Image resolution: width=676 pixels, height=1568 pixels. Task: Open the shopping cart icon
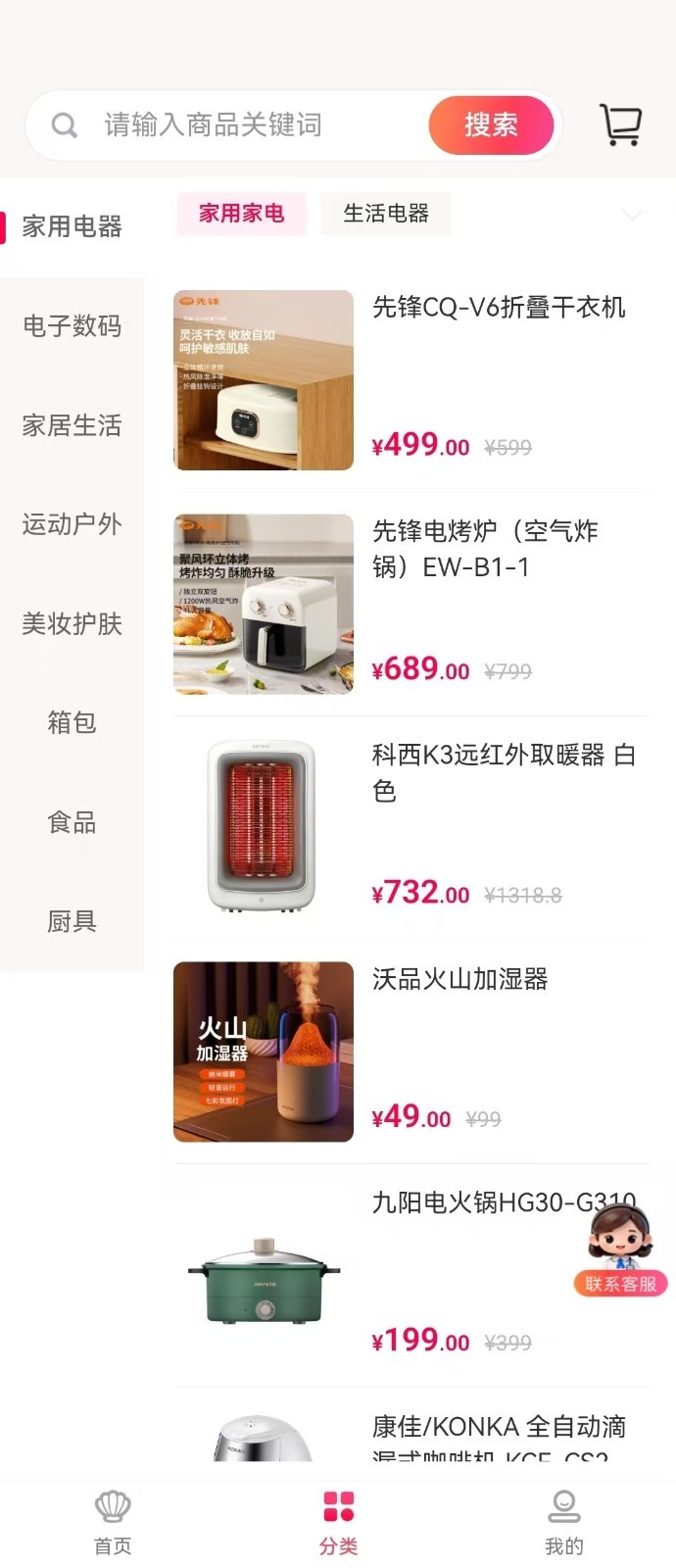coord(620,125)
